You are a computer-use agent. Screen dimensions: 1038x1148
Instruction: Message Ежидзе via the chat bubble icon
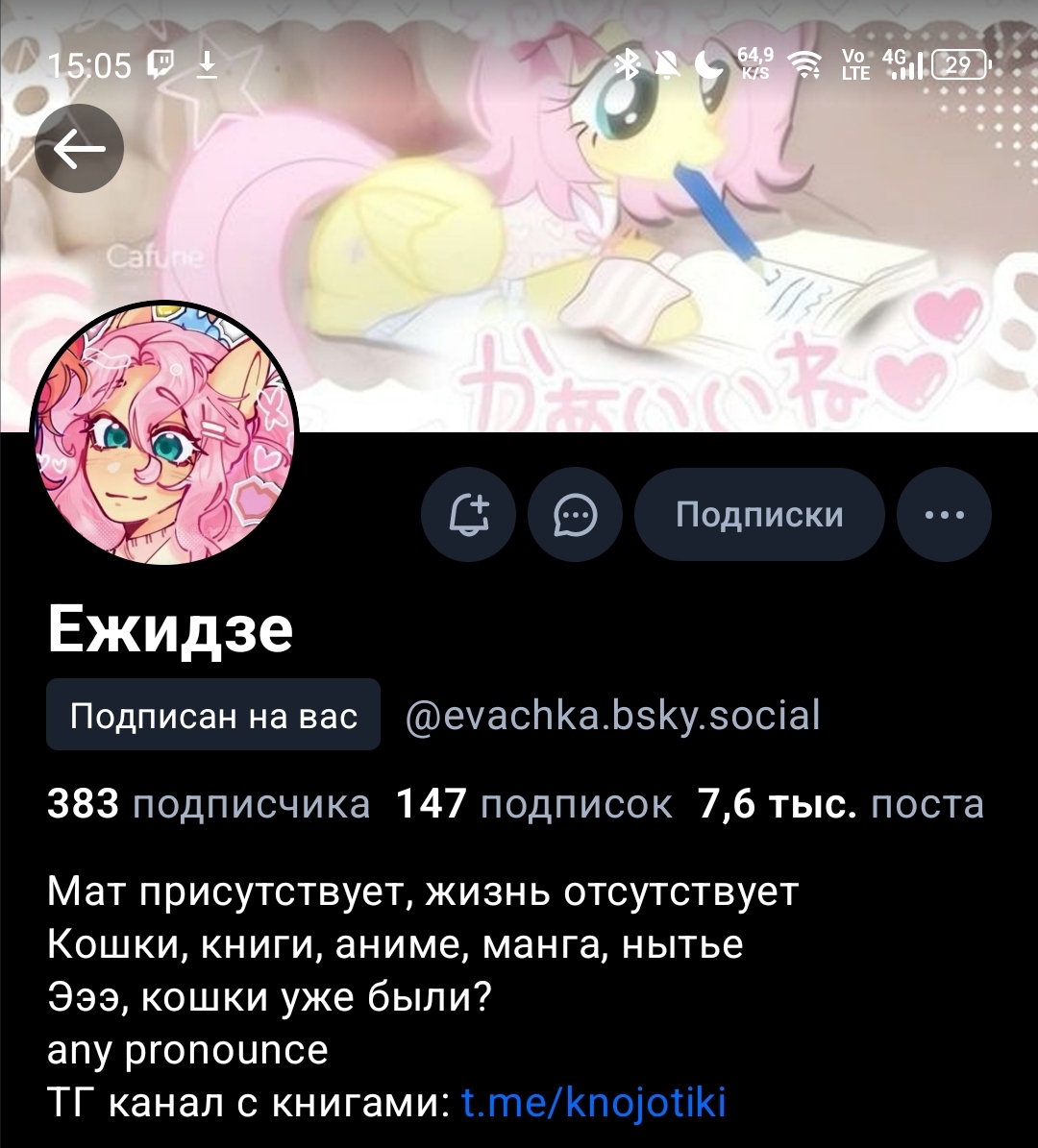click(576, 515)
